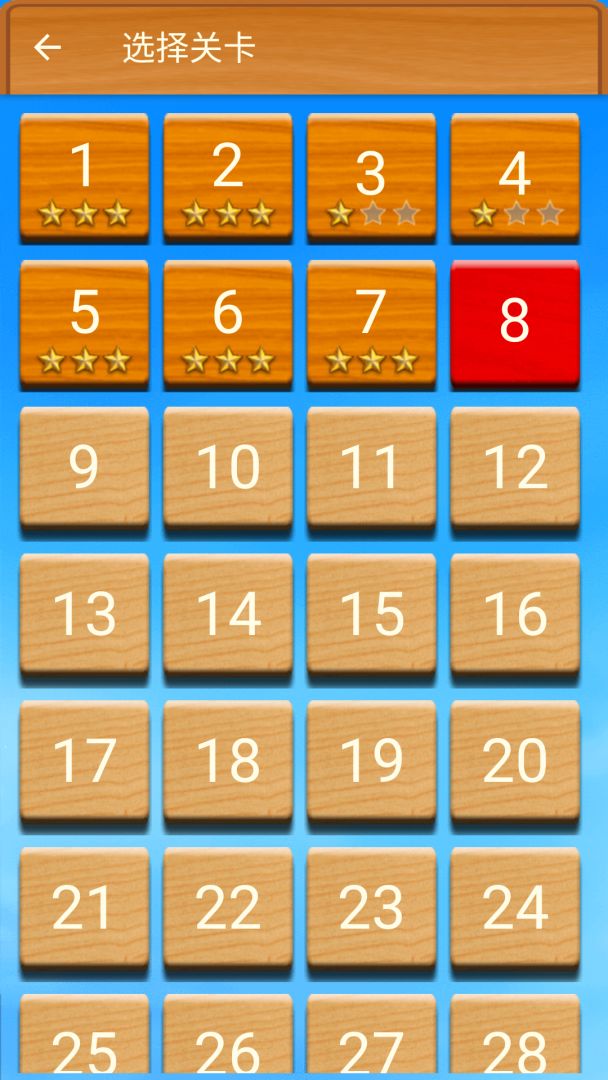Choose level 12 tile
The width and height of the screenshot is (608, 1080).
click(x=515, y=467)
